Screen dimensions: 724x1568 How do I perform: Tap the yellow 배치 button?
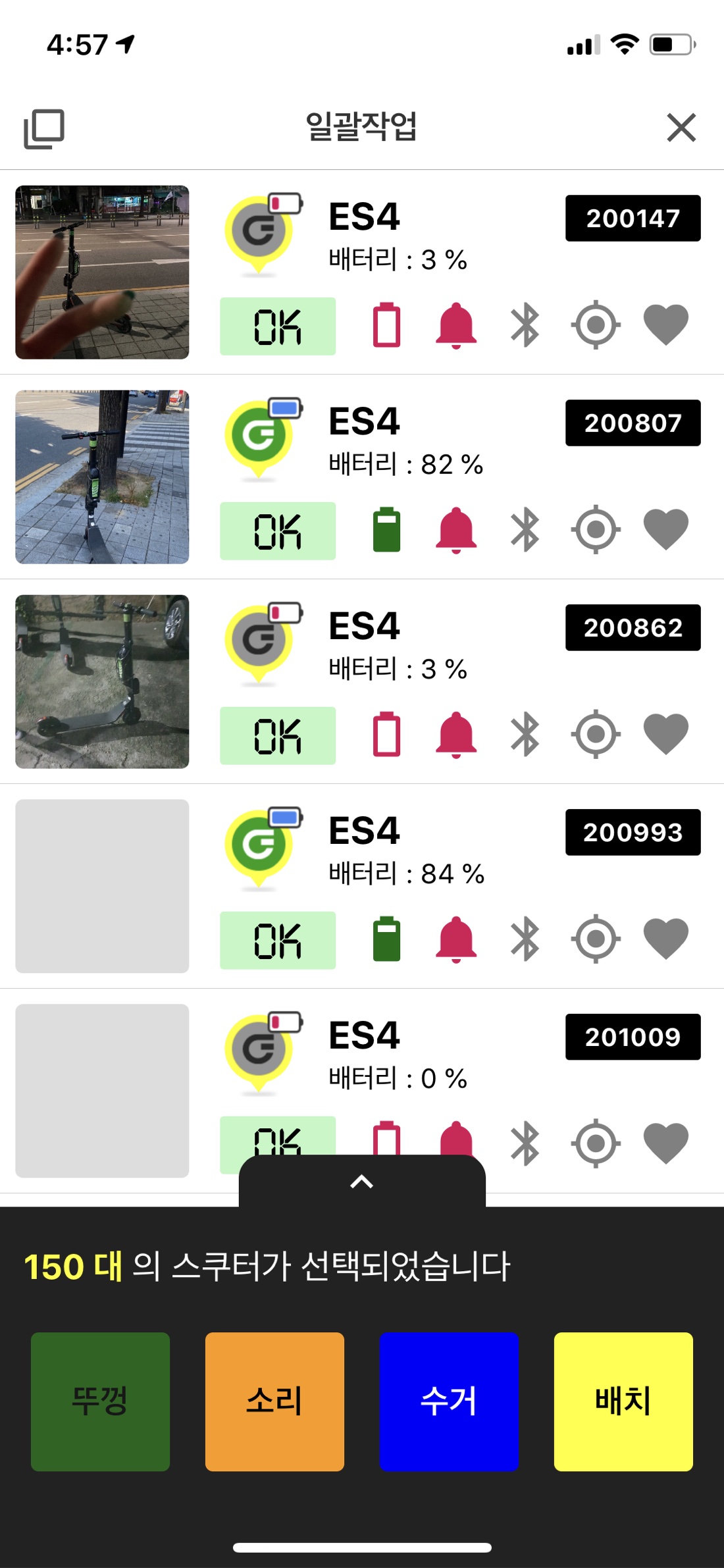coord(623,1401)
